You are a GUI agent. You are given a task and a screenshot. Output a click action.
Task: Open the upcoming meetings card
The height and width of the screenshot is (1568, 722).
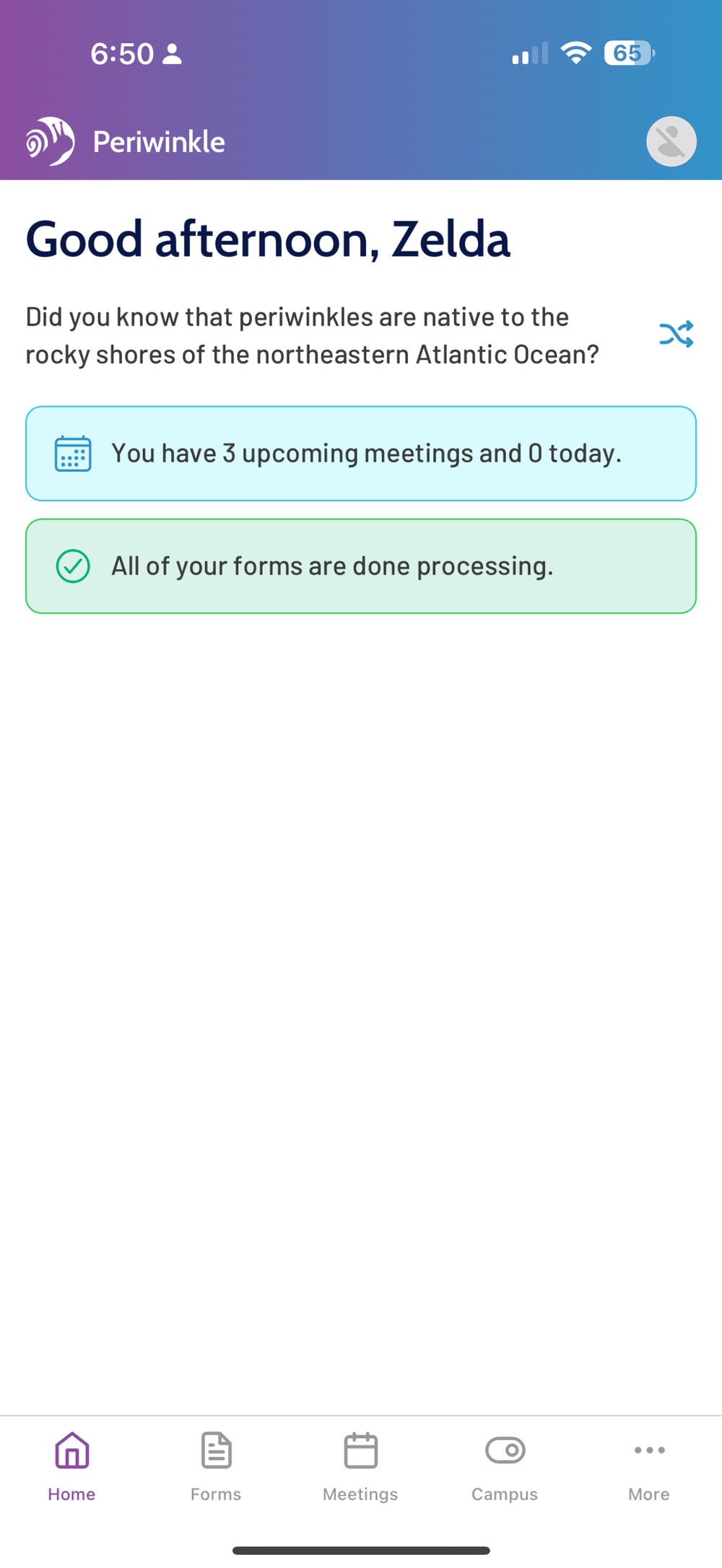(361, 454)
